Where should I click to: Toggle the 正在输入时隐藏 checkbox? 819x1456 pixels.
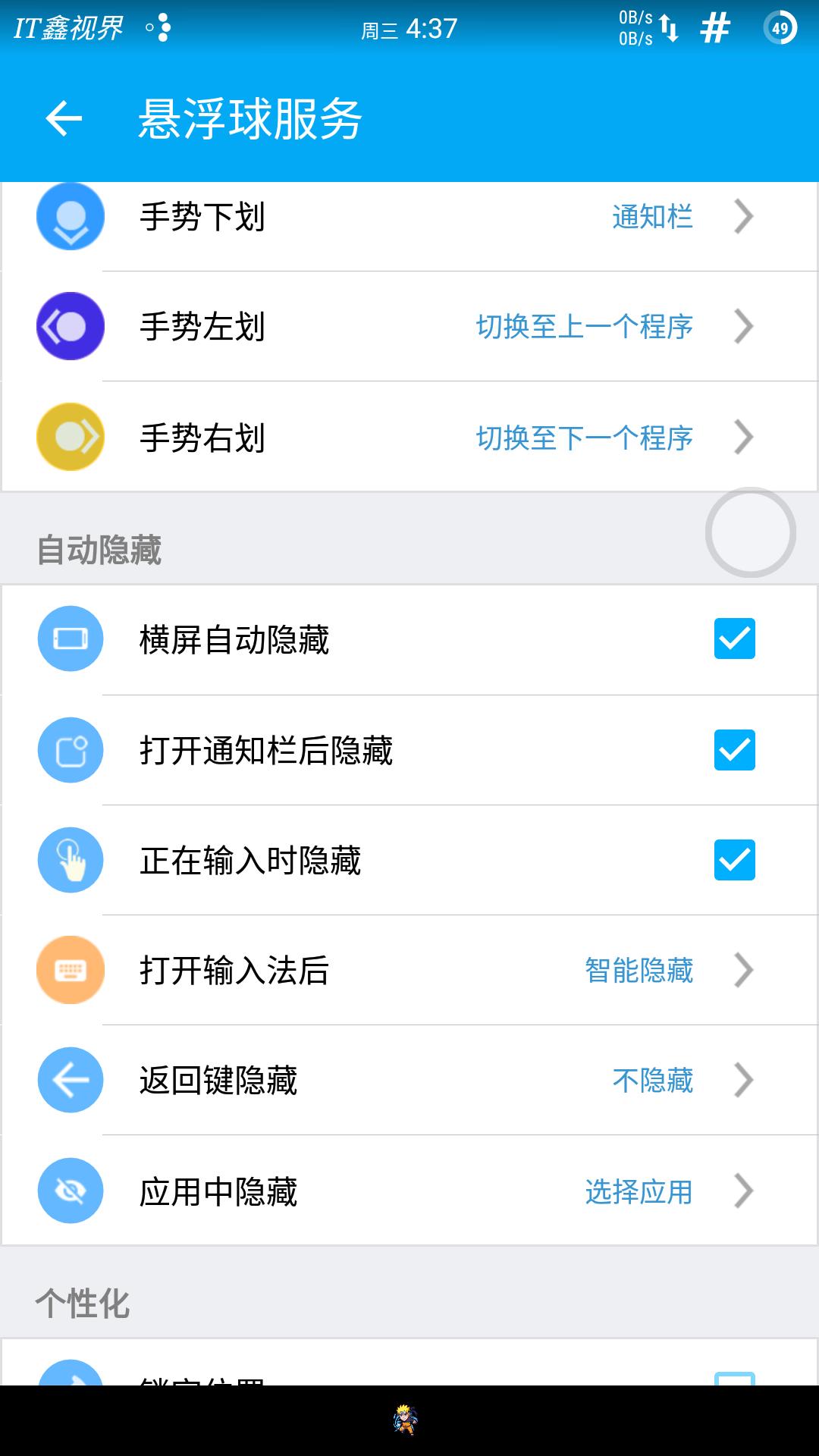(x=734, y=860)
